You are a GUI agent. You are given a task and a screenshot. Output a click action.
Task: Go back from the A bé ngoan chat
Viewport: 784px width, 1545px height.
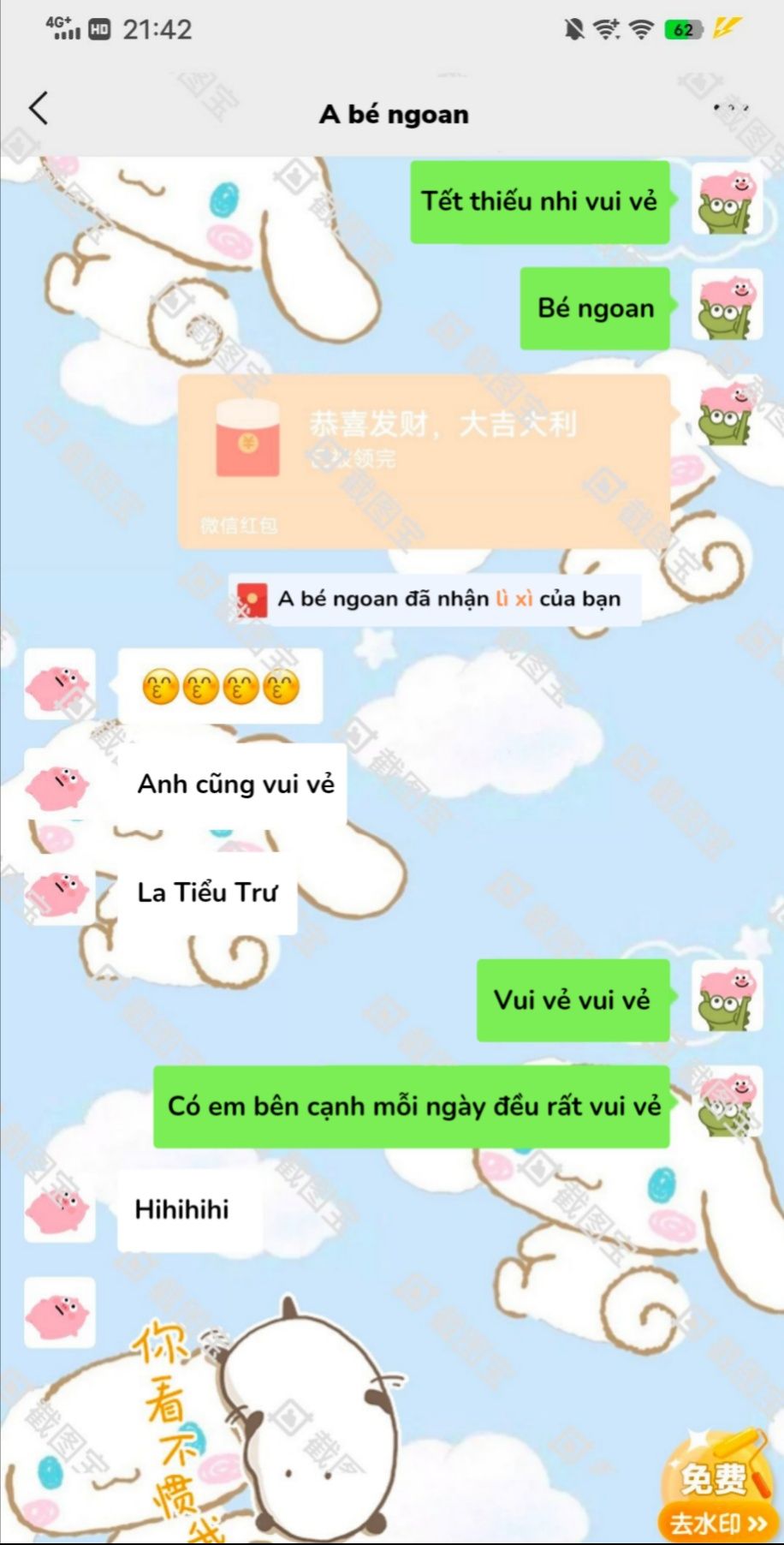(39, 109)
